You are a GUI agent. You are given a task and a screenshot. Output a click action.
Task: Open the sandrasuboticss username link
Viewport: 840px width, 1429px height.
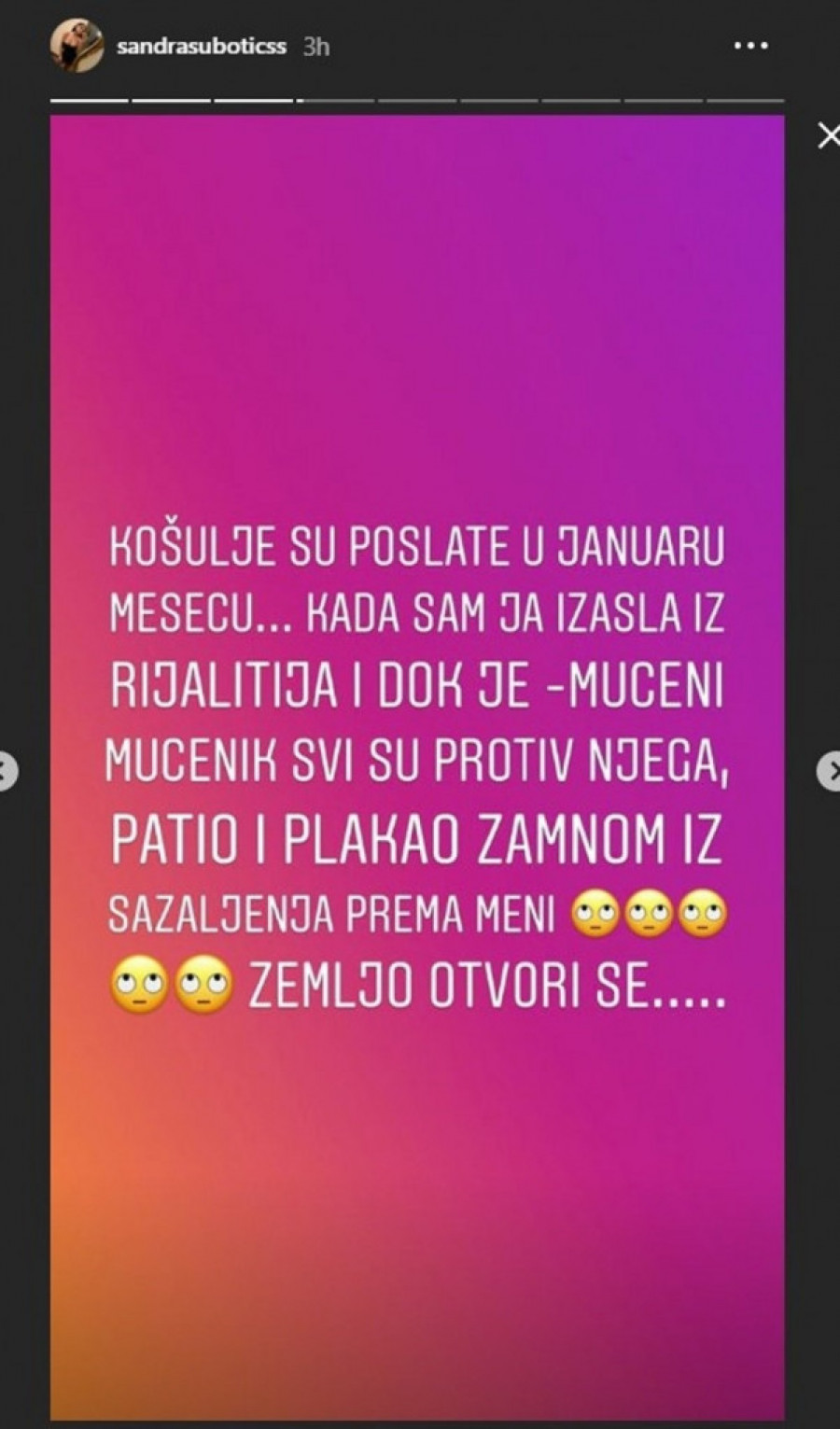coord(201,47)
